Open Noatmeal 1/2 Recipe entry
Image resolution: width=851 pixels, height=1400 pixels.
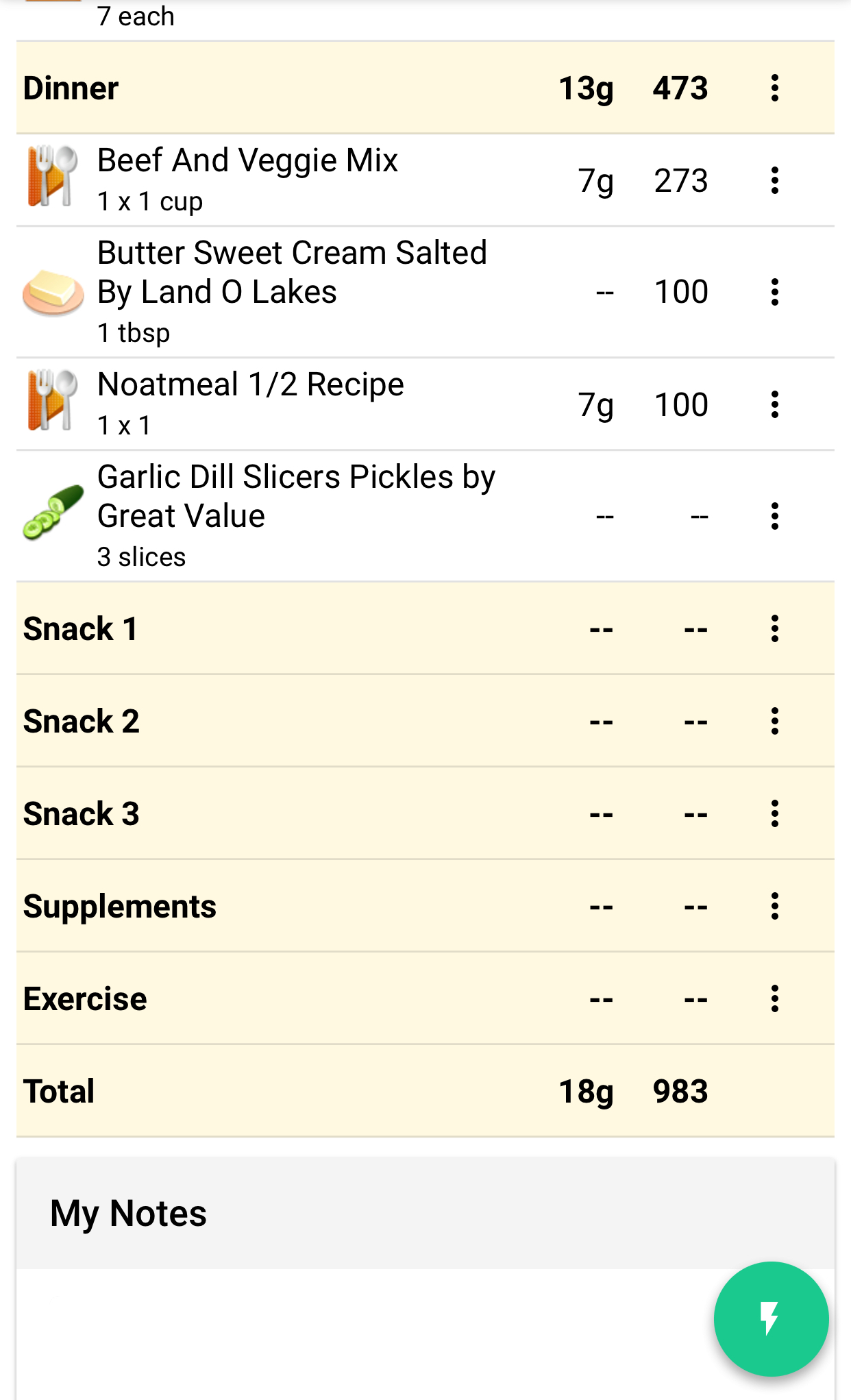tap(425, 404)
